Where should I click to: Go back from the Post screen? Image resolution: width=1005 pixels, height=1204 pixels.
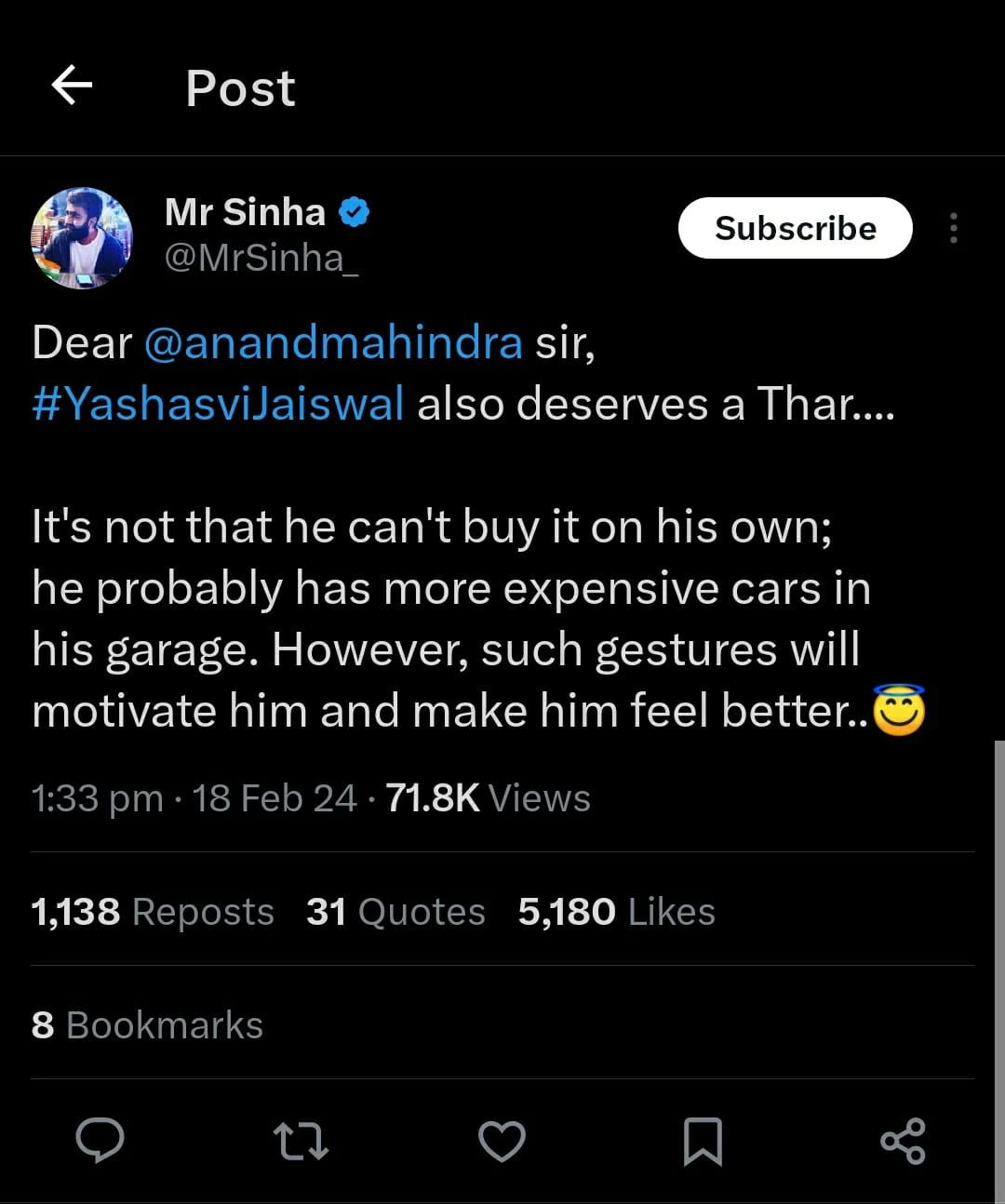[72, 87]
